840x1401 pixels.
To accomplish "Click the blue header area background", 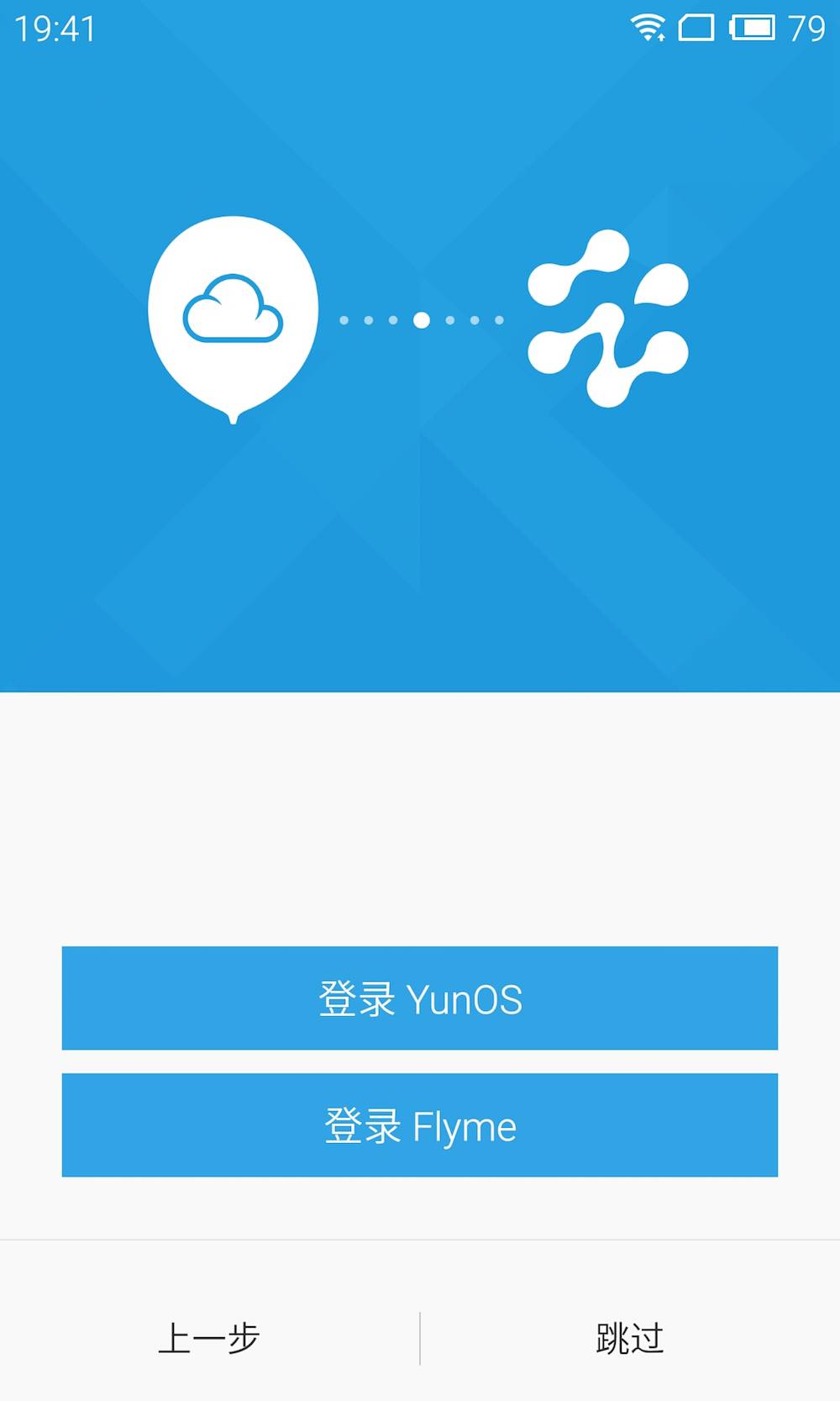I will 420,546.
